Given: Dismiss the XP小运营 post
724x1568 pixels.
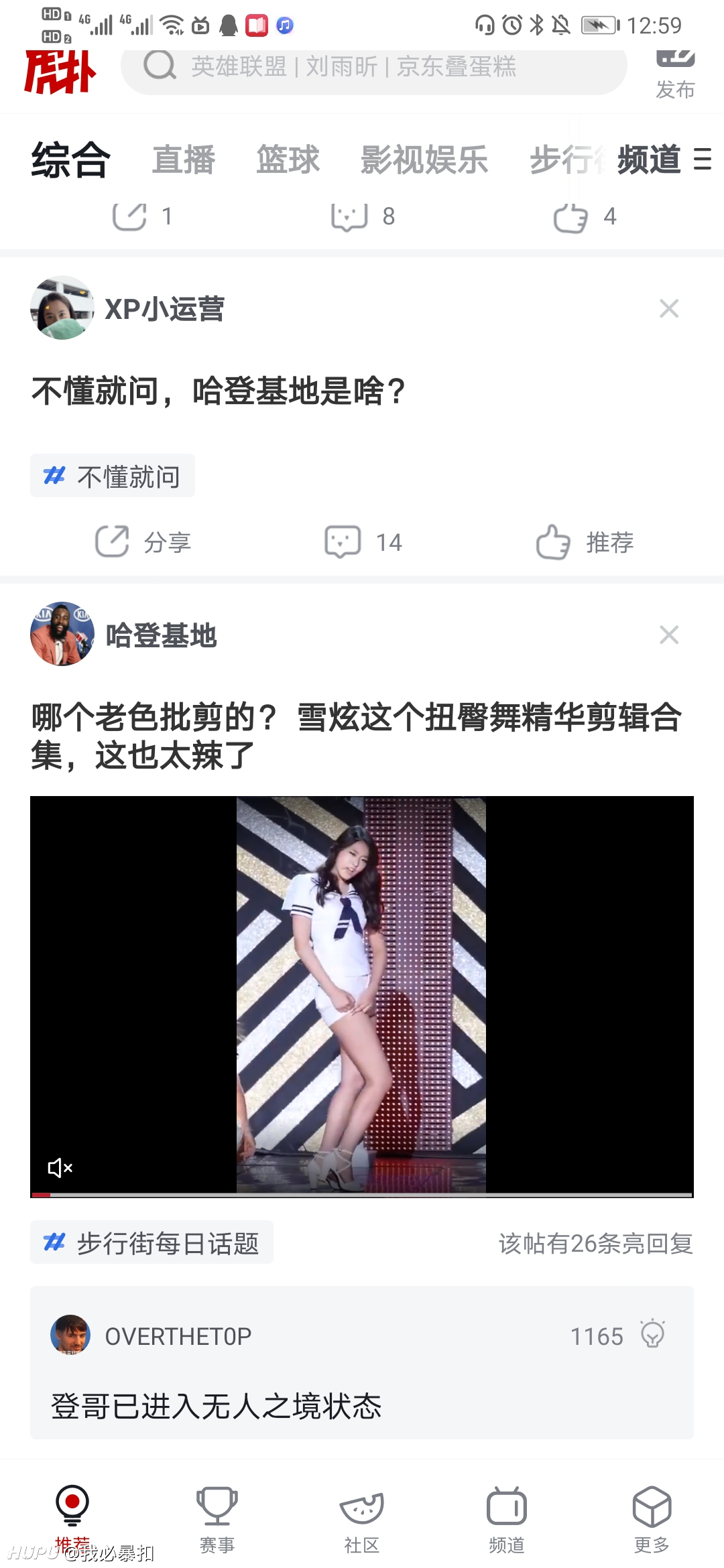Looking at the screenshot, I should click(x=668, y=308).
